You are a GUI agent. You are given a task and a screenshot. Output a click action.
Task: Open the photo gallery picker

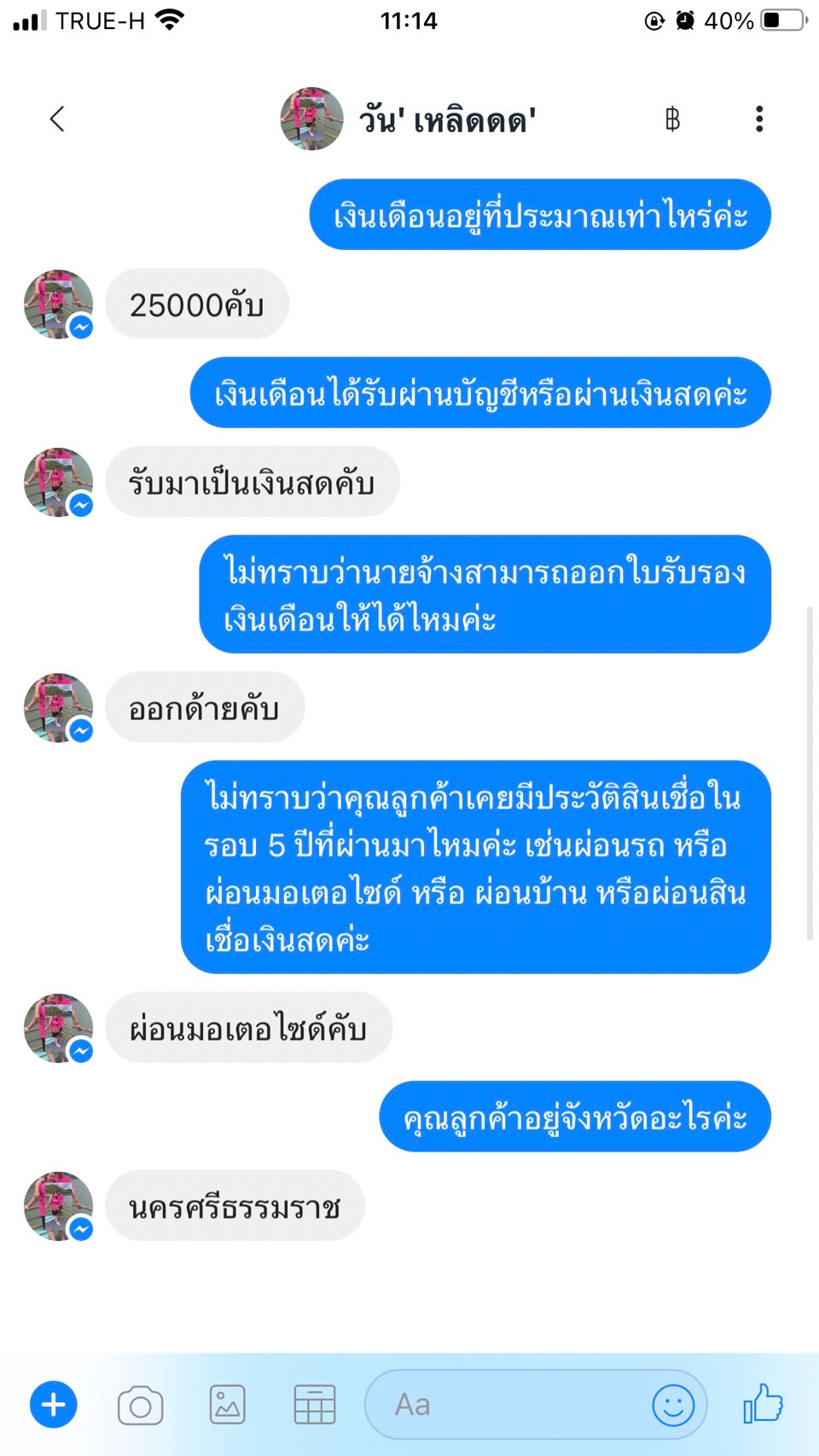pos(228,1405)
